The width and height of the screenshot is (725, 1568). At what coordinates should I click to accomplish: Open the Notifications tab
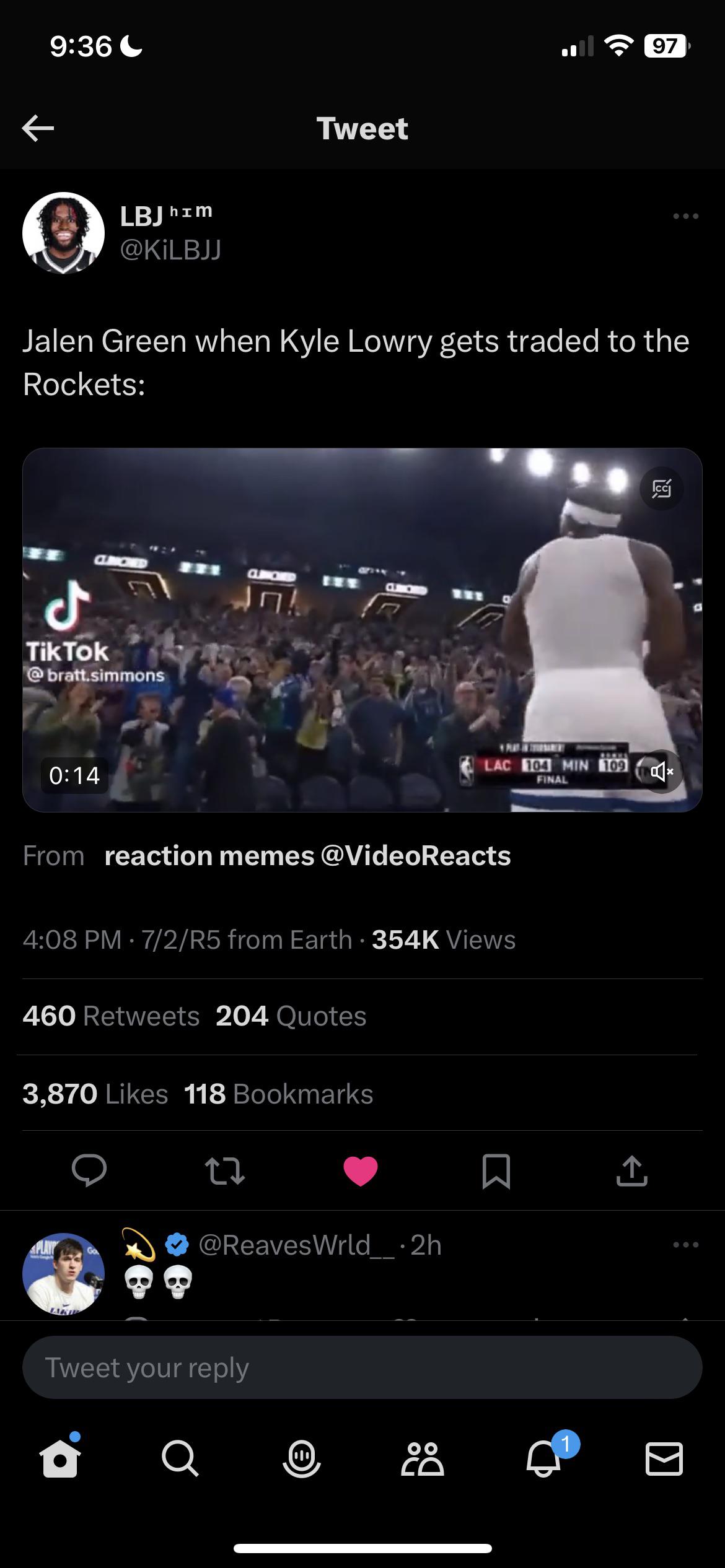click(x=543, y=1459)
